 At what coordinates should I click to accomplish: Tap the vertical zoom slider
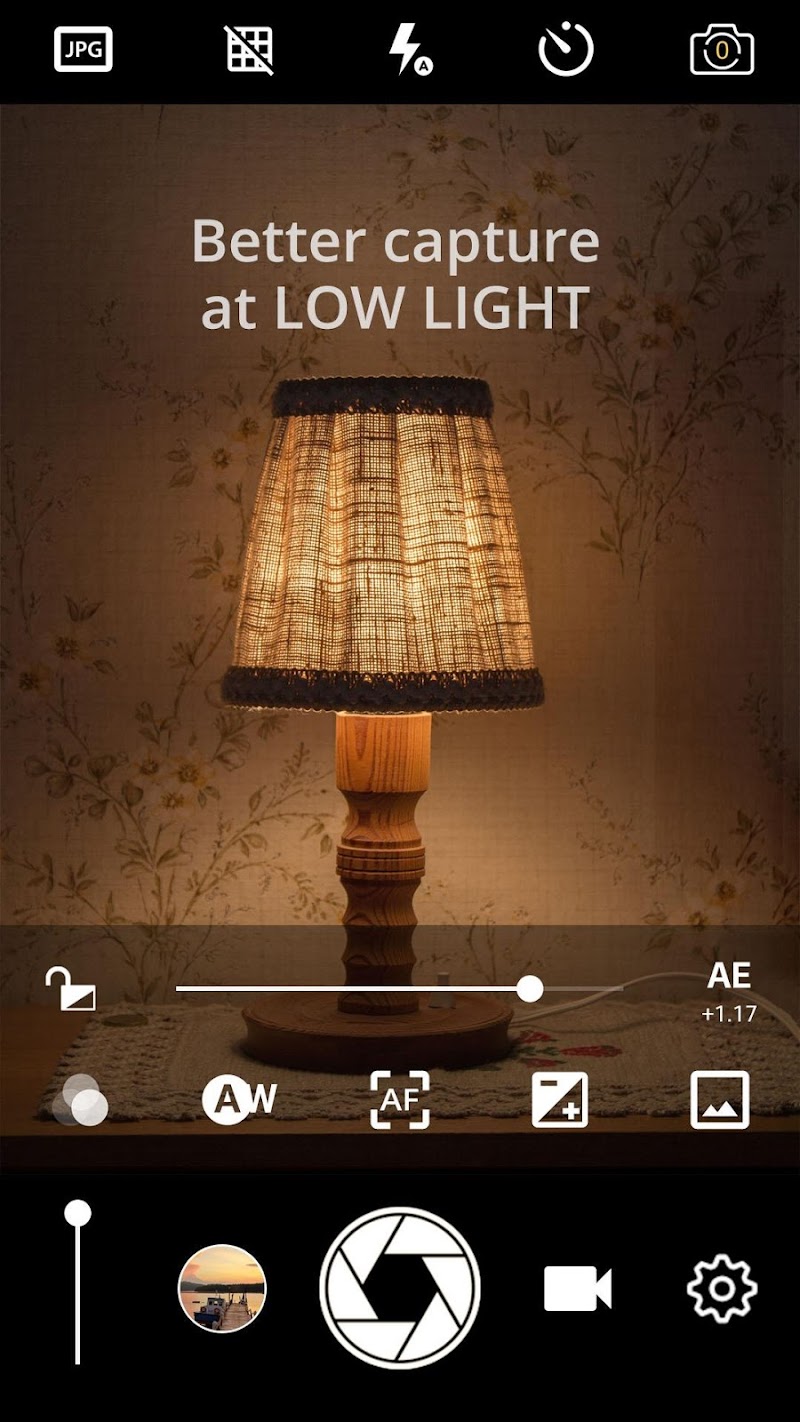pos(77,1290)
